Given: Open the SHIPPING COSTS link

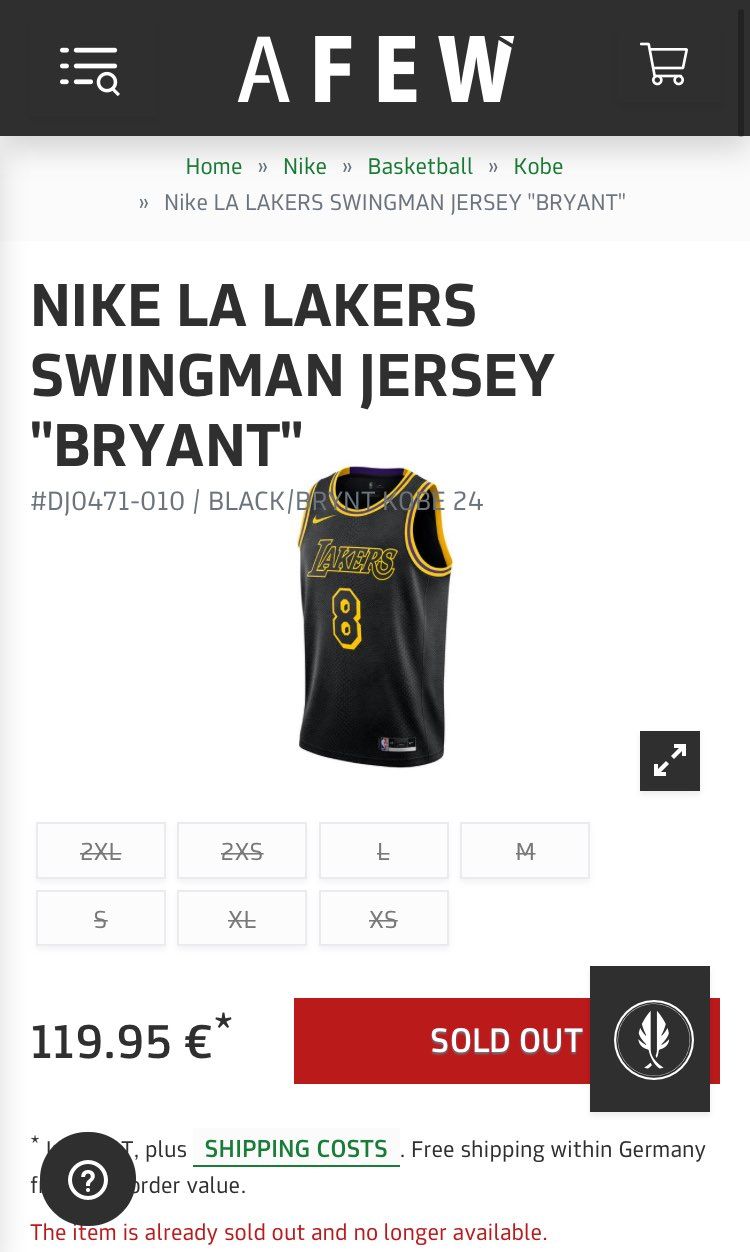Looking at the screenshot, I should pyautogui.click(x=295, y=1149).
